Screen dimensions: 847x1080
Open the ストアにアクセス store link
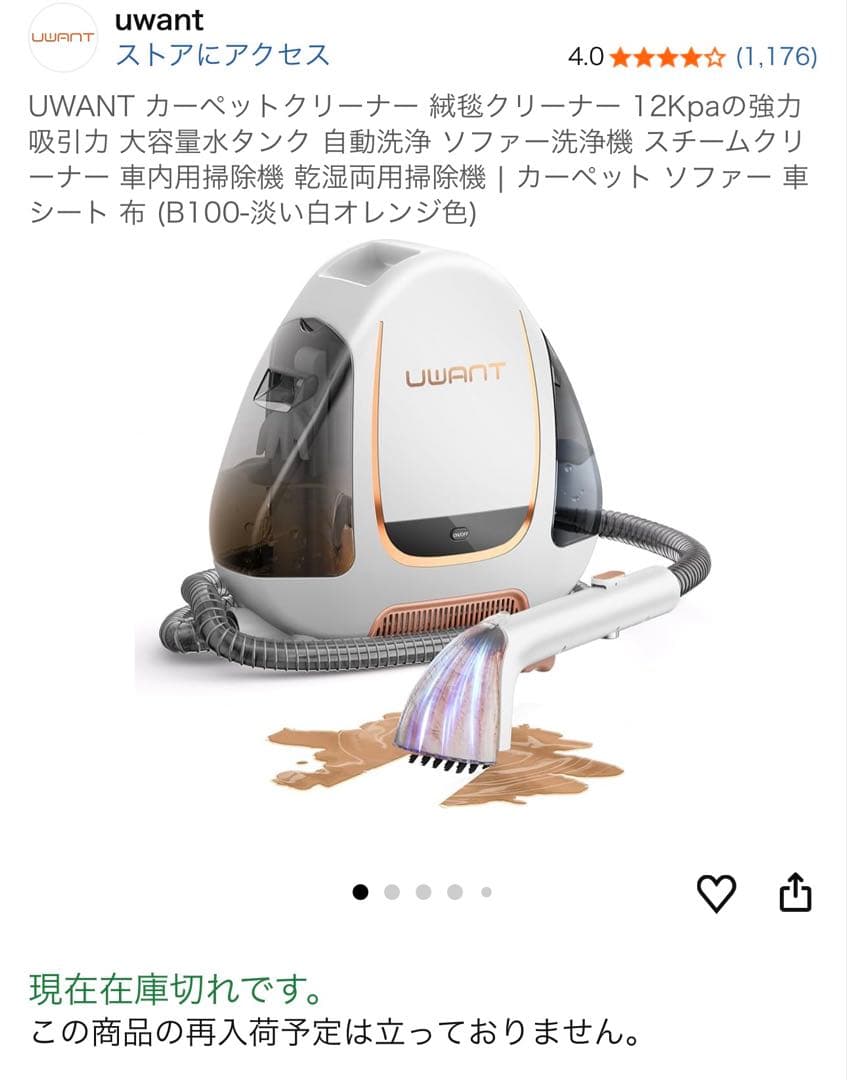222,54
